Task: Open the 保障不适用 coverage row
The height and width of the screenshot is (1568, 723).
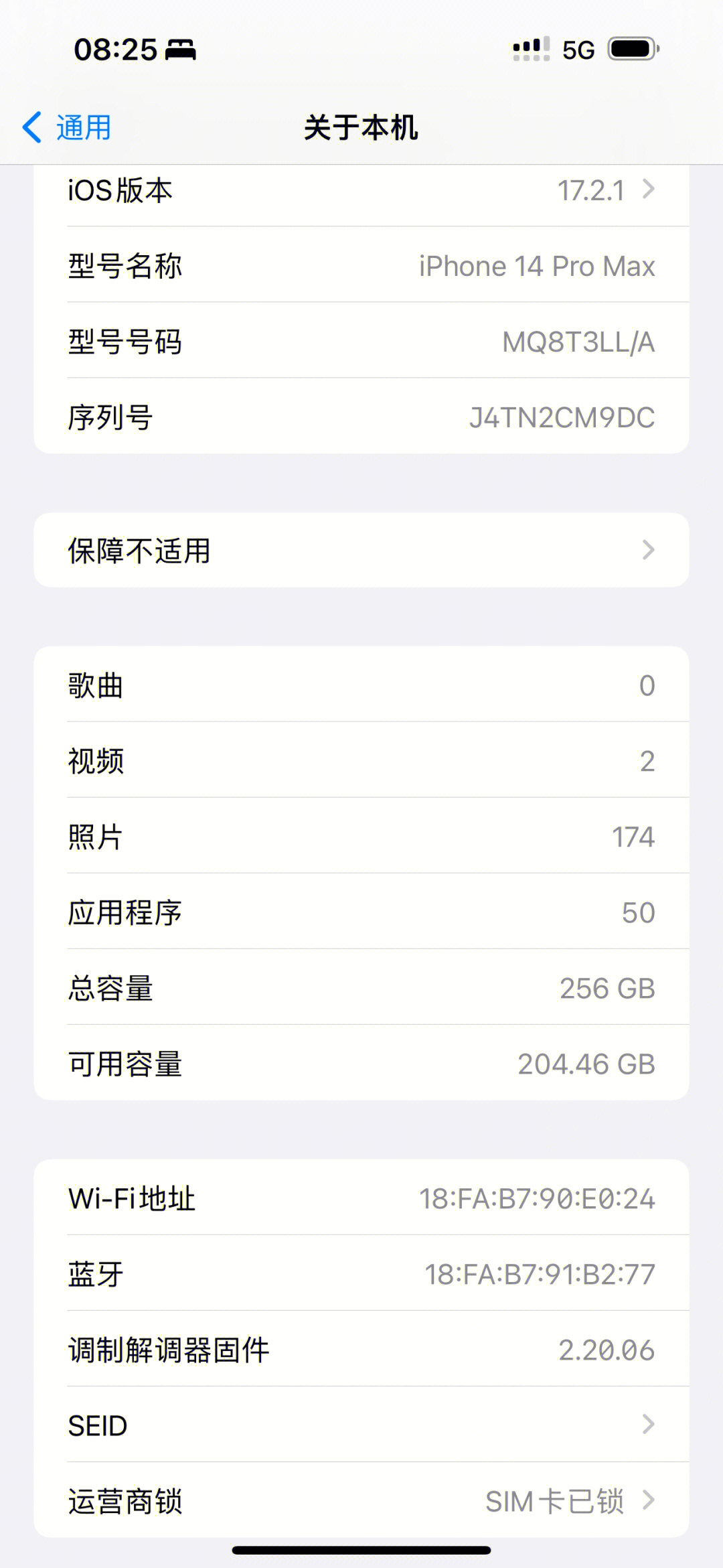Action: click(361, 551)
